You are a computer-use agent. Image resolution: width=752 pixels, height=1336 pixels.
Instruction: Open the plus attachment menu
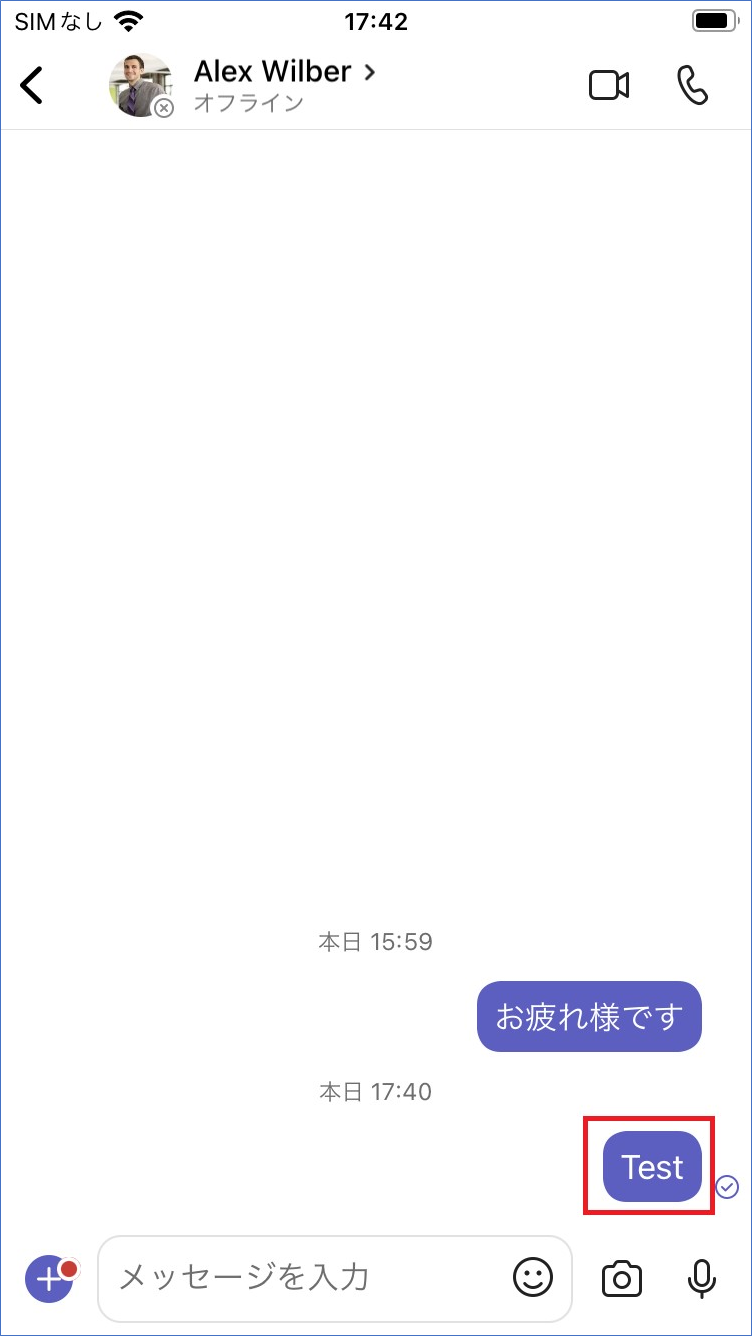(48, 1278)
